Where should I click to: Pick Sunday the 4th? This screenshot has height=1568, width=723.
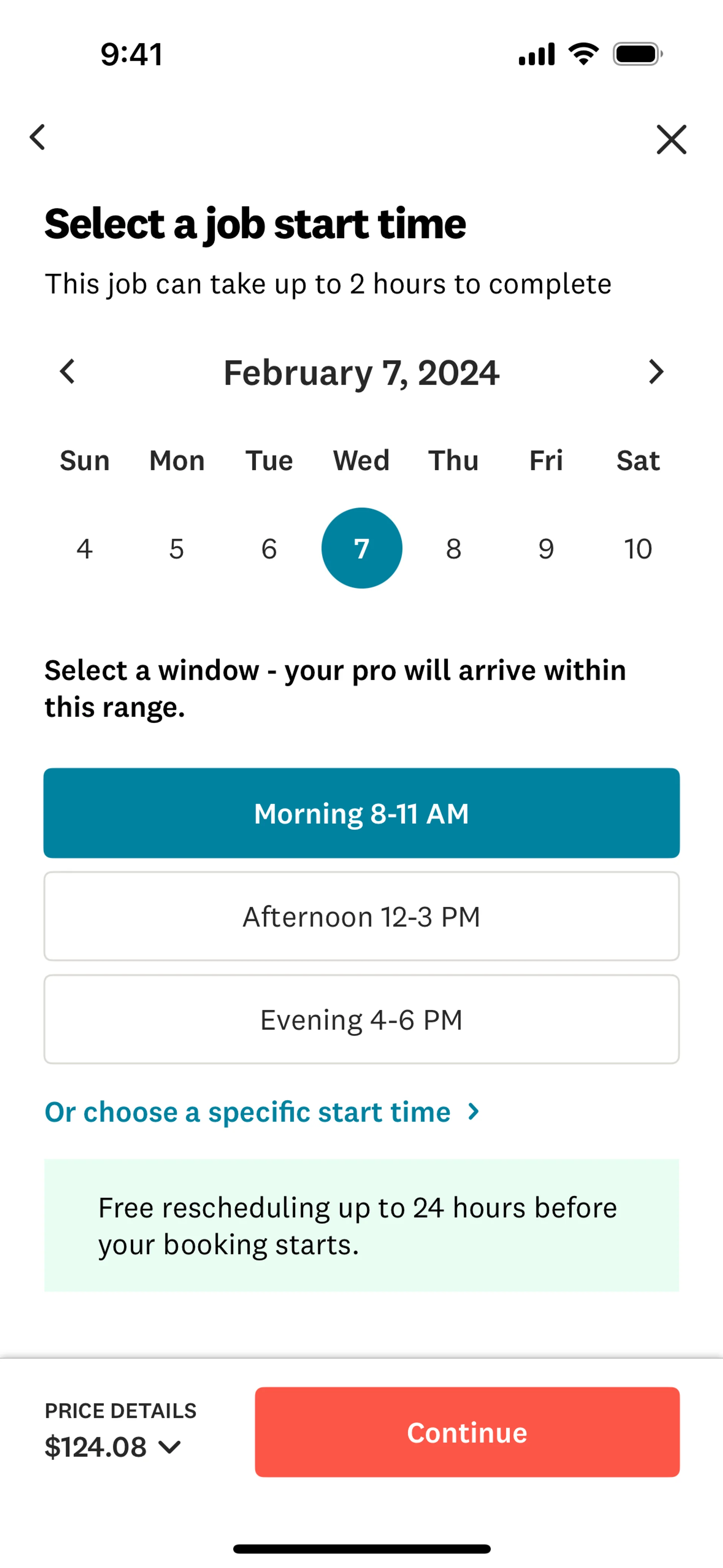[x=85, y=549]
